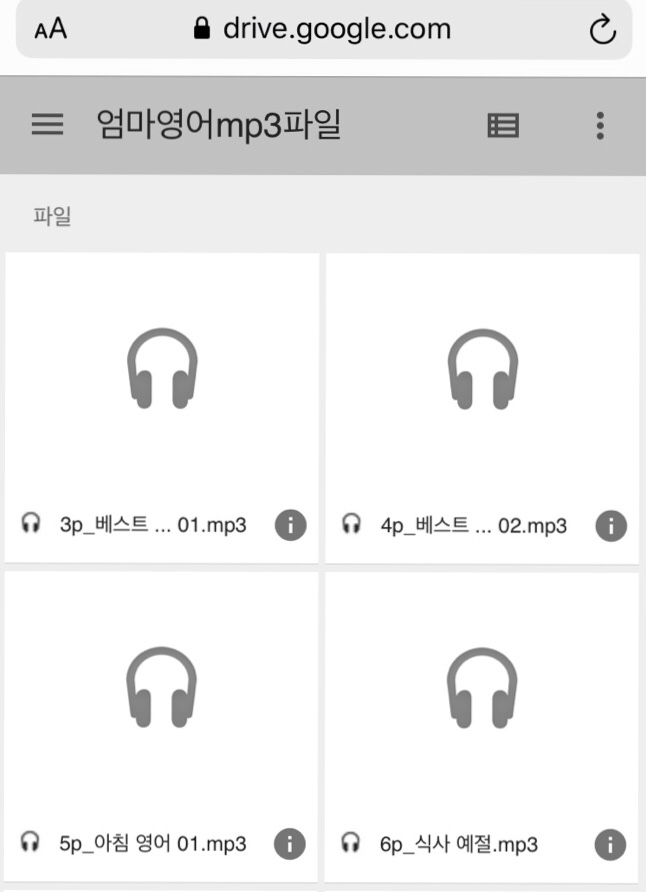
Task: Open the three-dot overflow menu
Action: 600,125
